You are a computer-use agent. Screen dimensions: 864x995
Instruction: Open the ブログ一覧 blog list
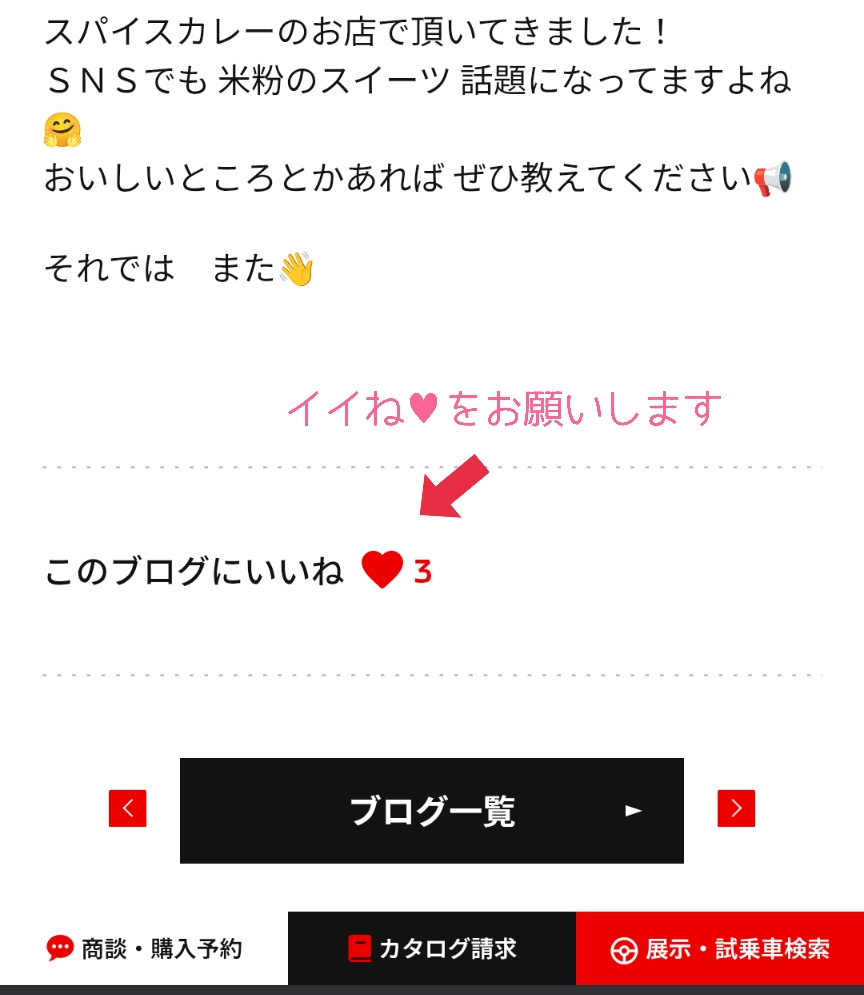pyautogui.click(x=431, y=810)
